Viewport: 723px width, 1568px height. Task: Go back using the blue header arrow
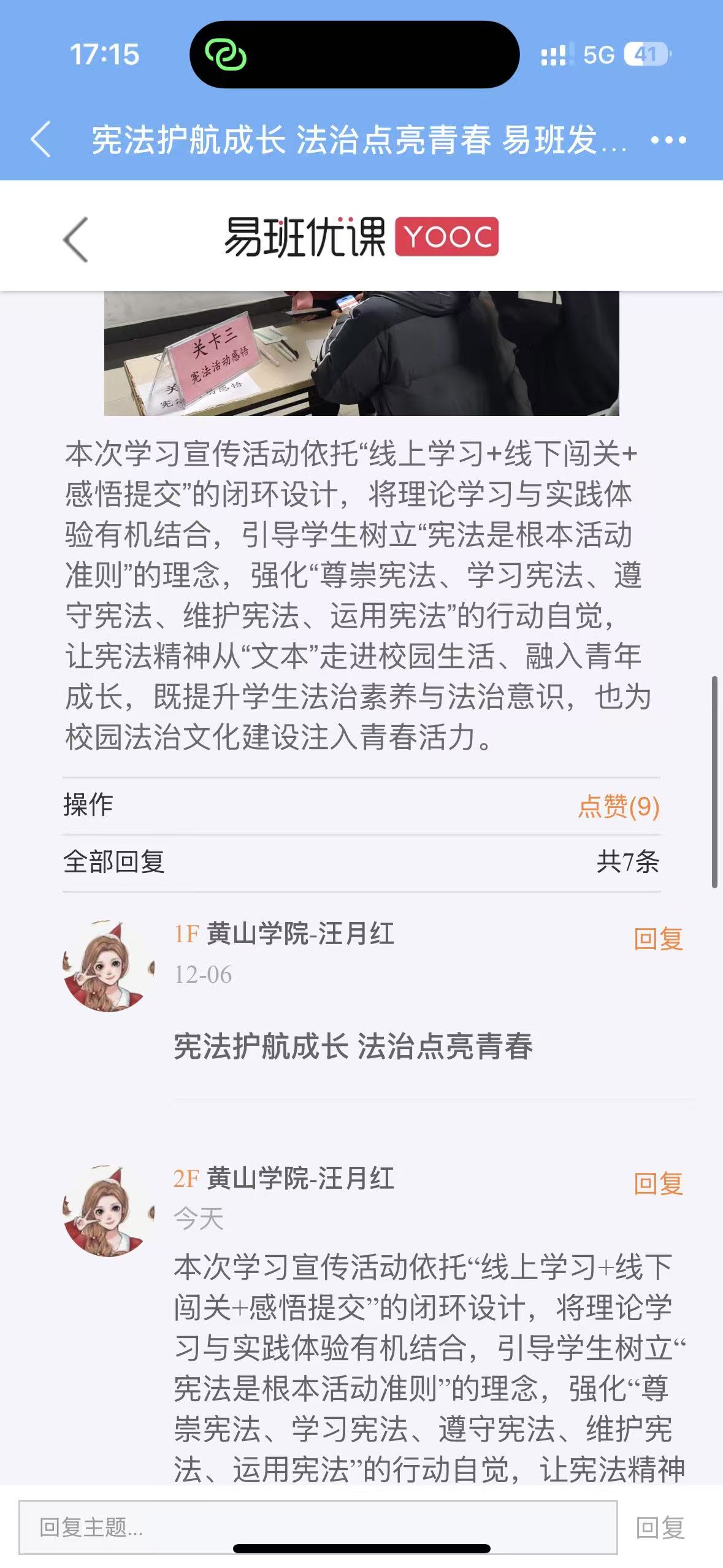point(41,139)
